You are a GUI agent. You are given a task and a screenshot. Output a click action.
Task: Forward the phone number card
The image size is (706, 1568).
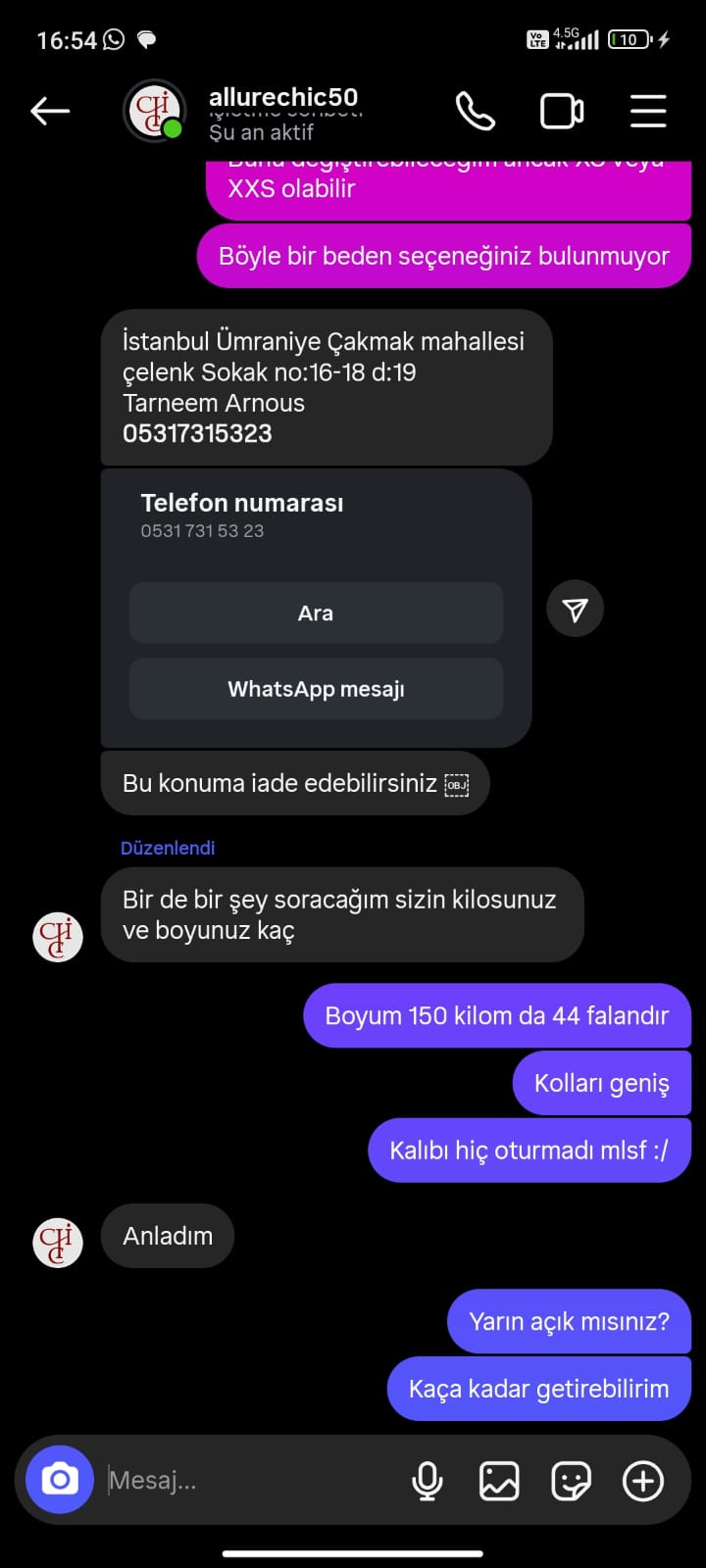(575, 610)
